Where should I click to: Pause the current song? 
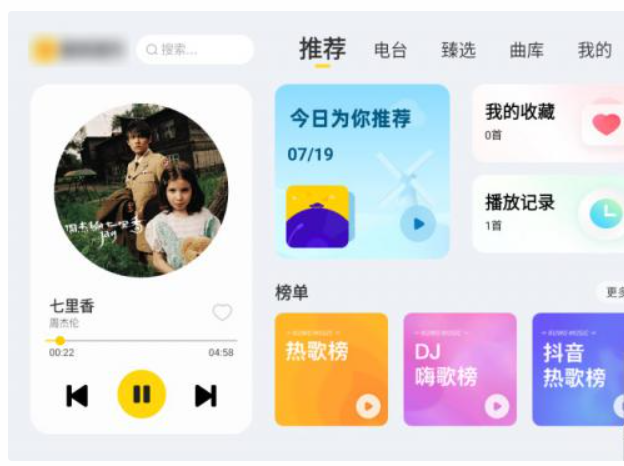coord(142,395)
